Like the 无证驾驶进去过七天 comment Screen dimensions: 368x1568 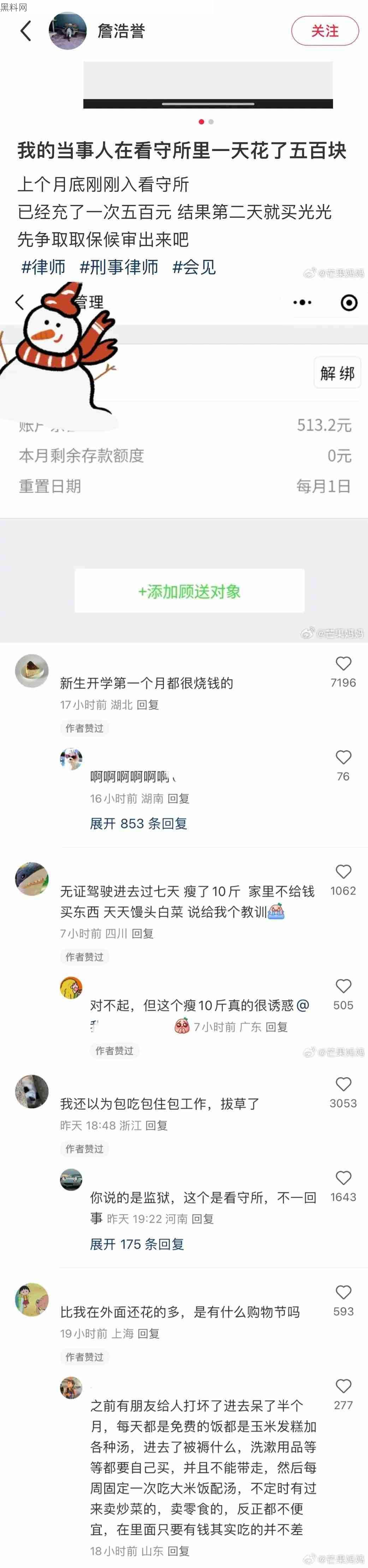[343, 872]
